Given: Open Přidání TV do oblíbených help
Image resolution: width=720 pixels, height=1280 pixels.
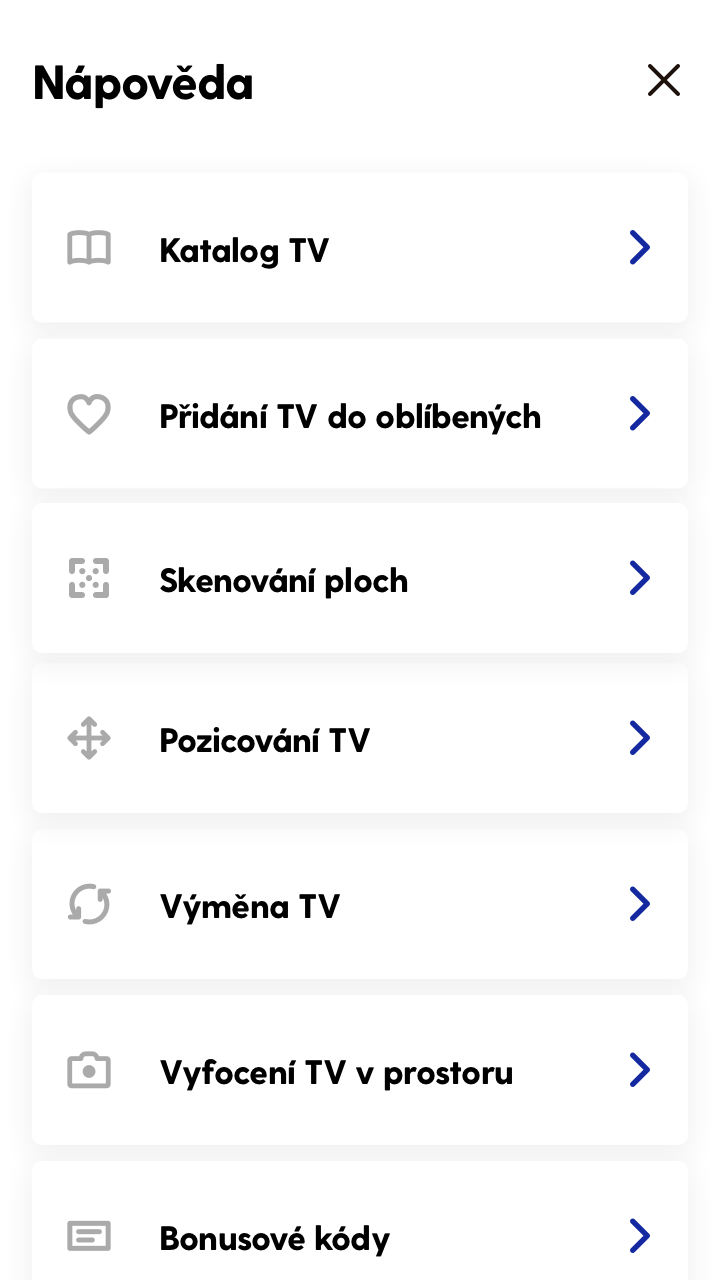Looking at the screenshot, I should pos(360,413).
